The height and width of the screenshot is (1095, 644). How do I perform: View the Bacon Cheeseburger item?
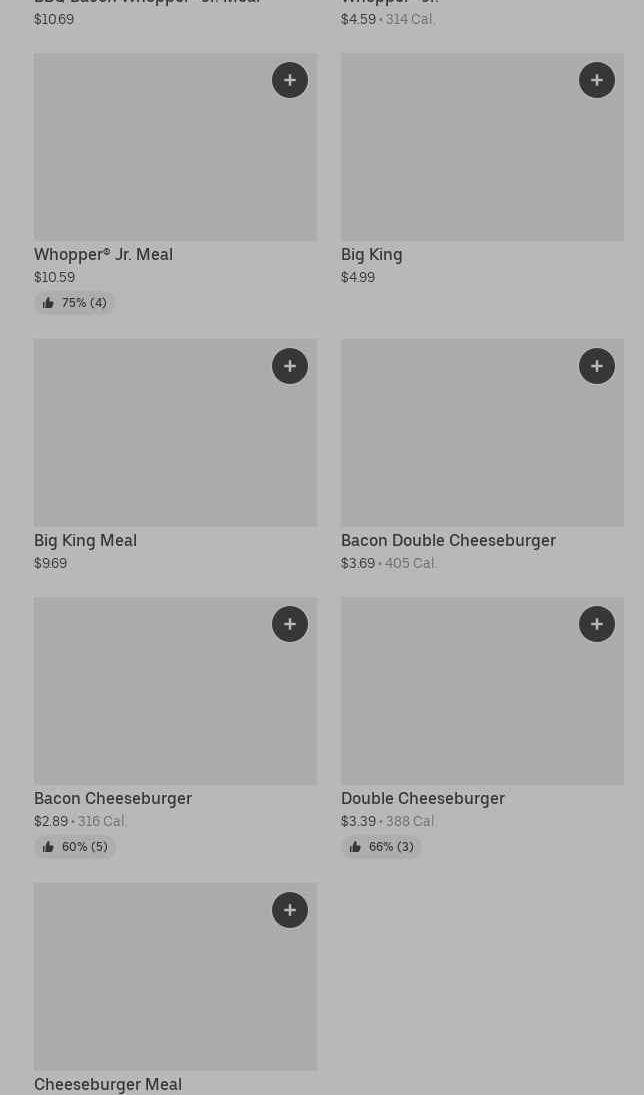pyautogui.click(x=150, y=703)
